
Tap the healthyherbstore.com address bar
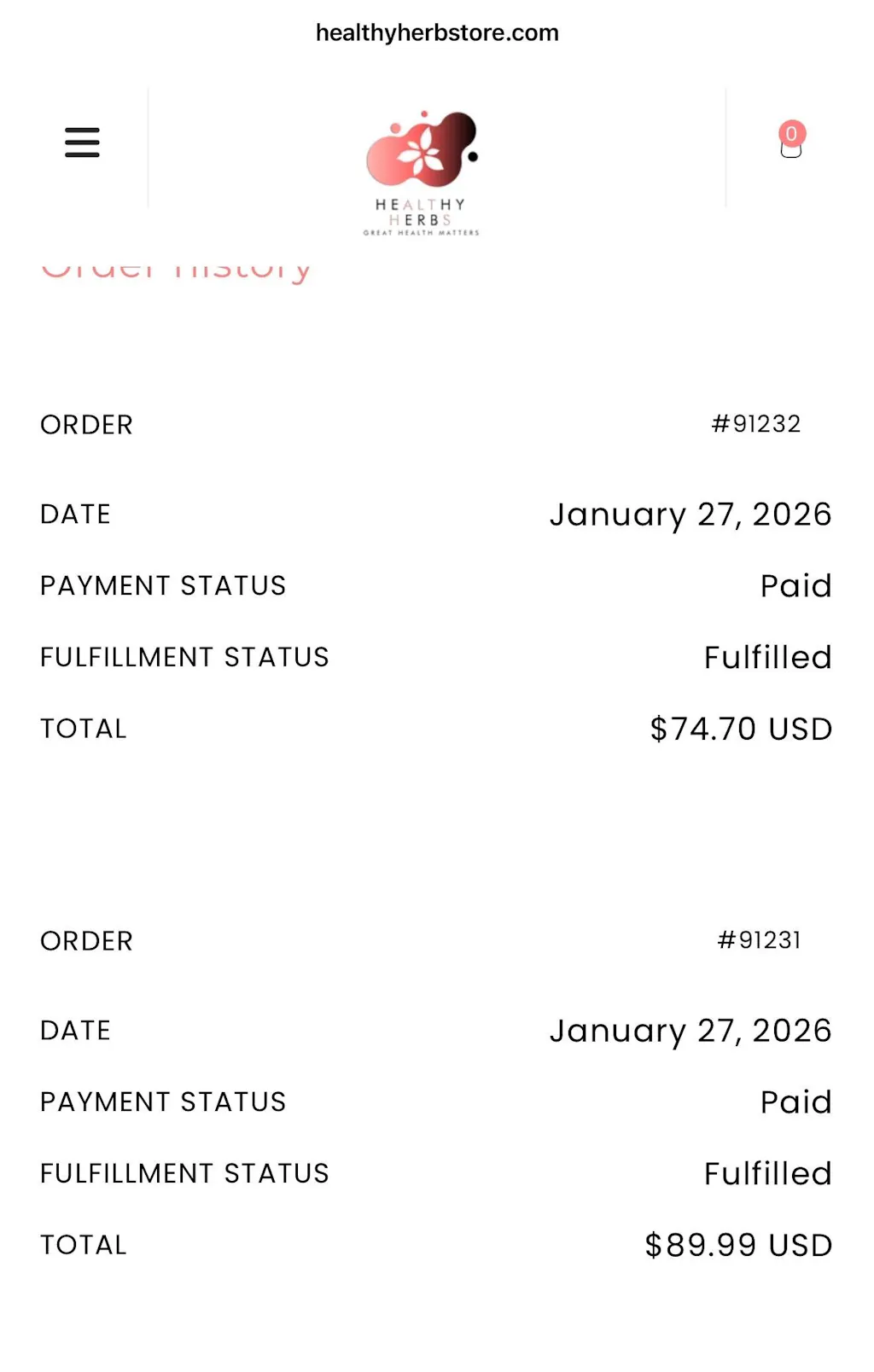437,32
